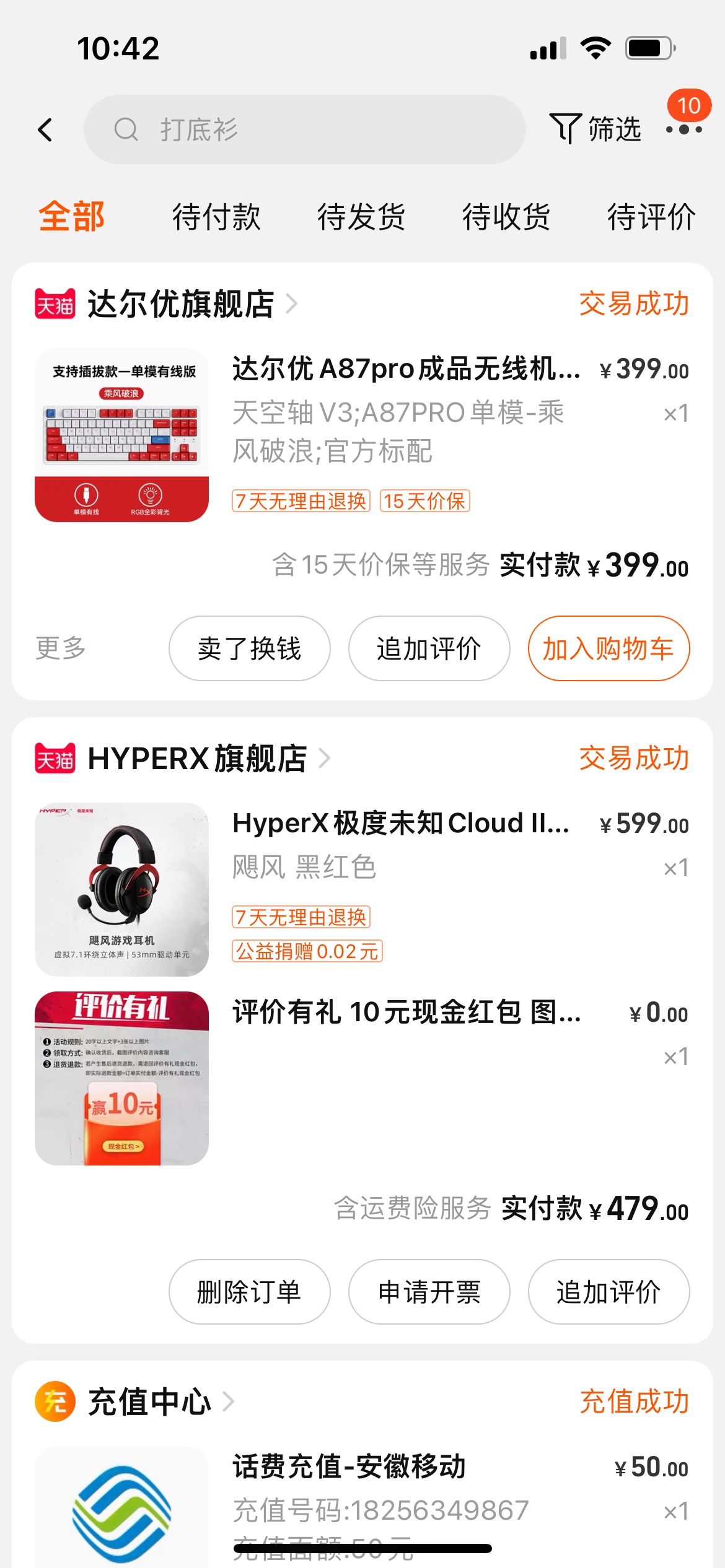The image size is (725, 1568).
Task: Switch to the 待付款 tab
Action: [216, 217]
